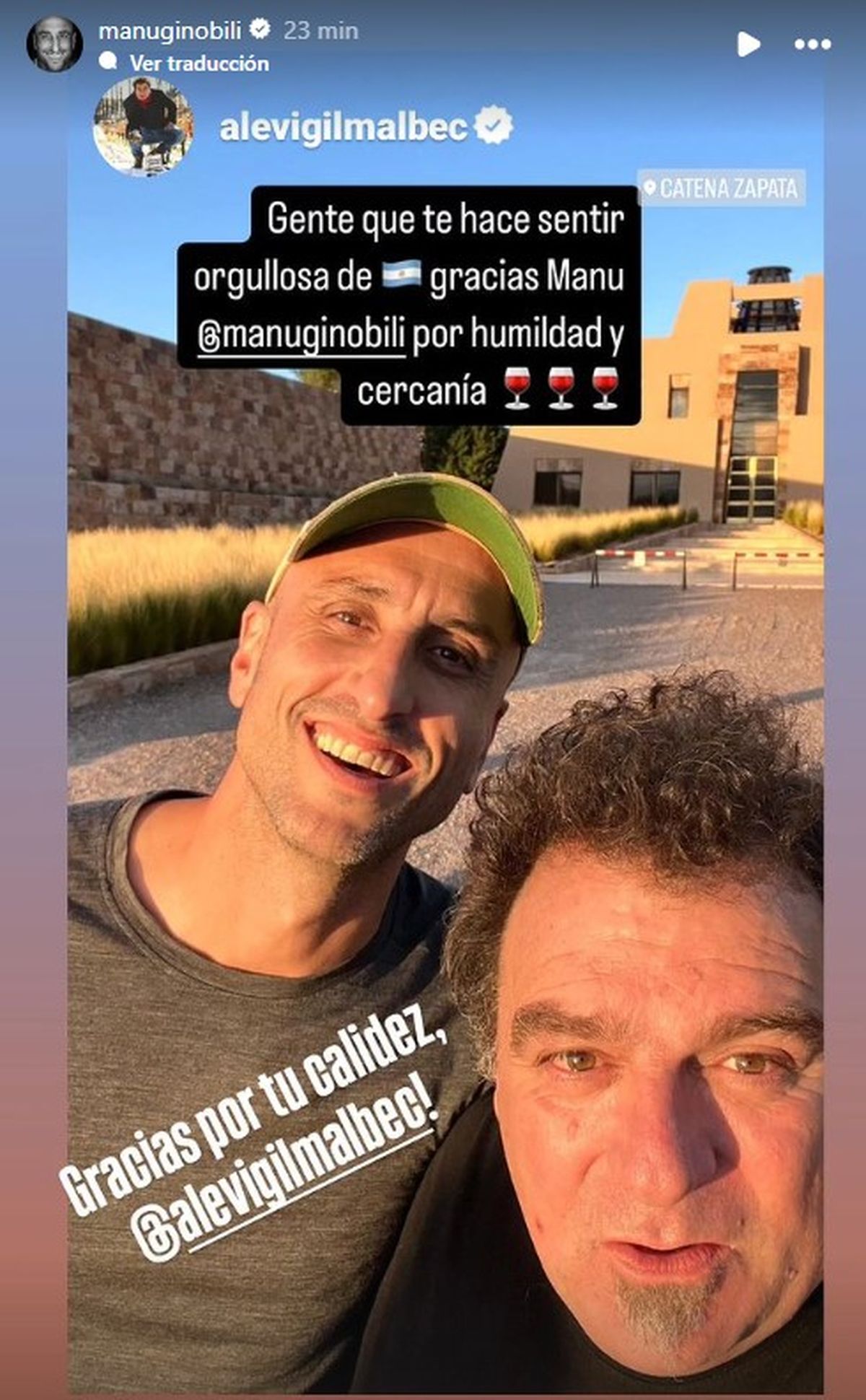The image size is (866, 1400).
Task: Open the alevigilmalbec account at the top
Action: 344,128
